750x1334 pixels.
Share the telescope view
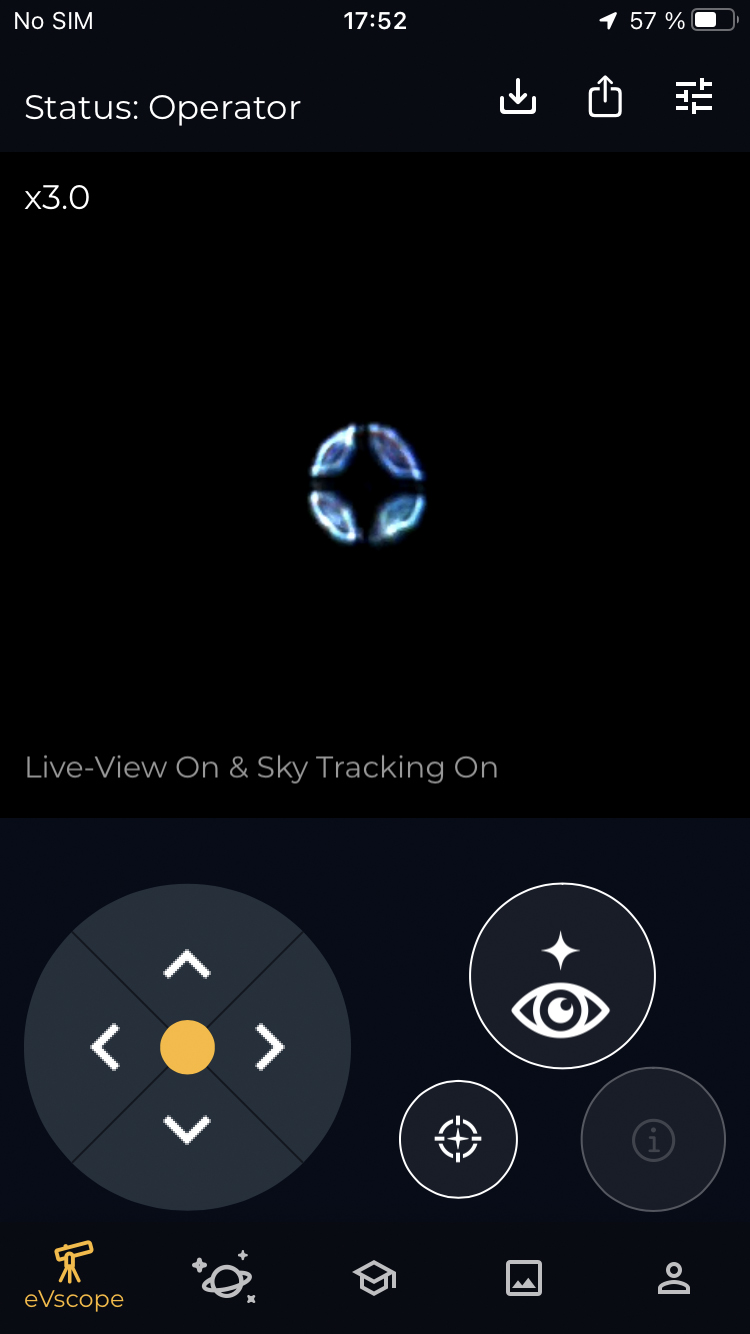pos(605,97)
